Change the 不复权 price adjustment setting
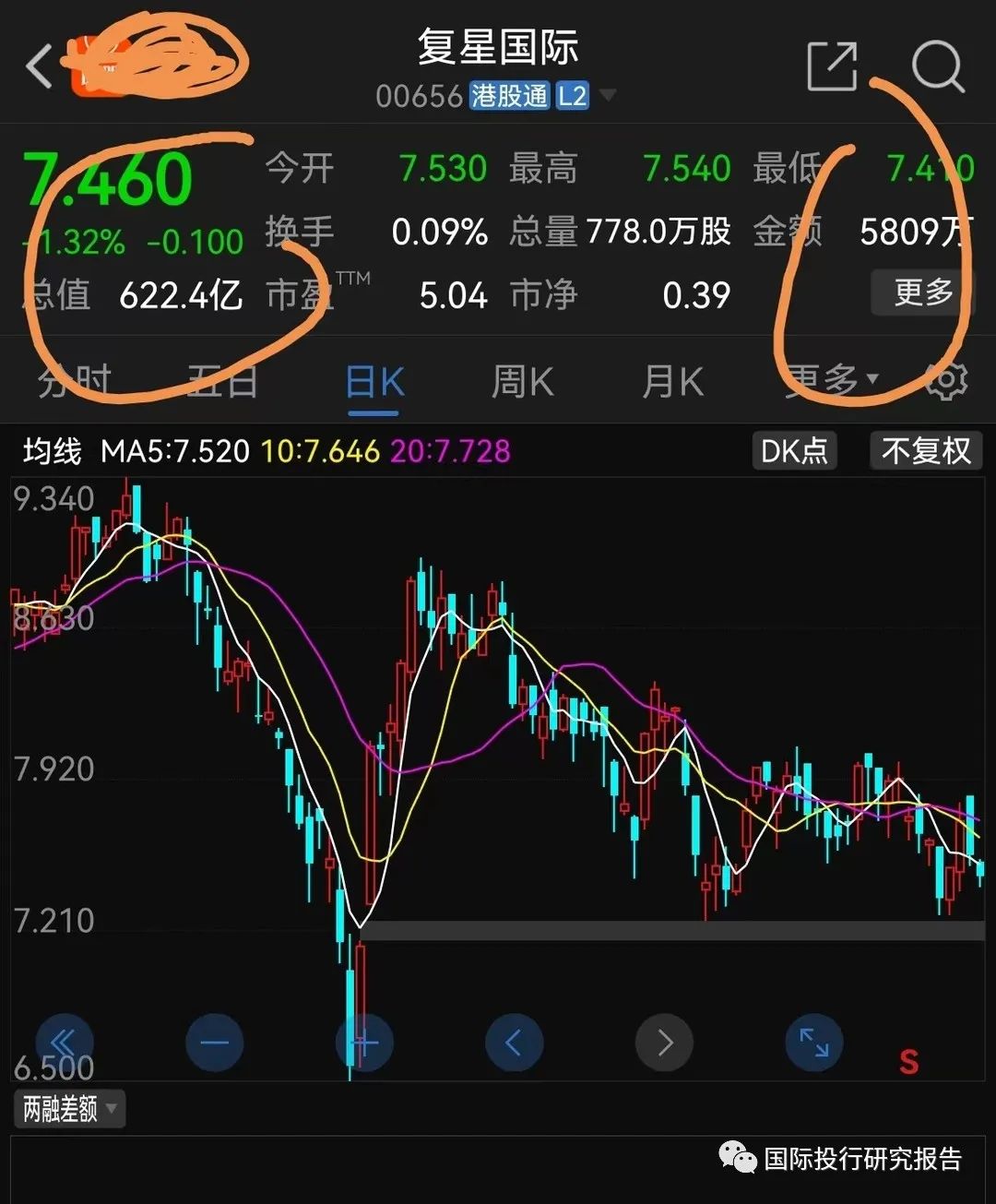 click(925, 450)
